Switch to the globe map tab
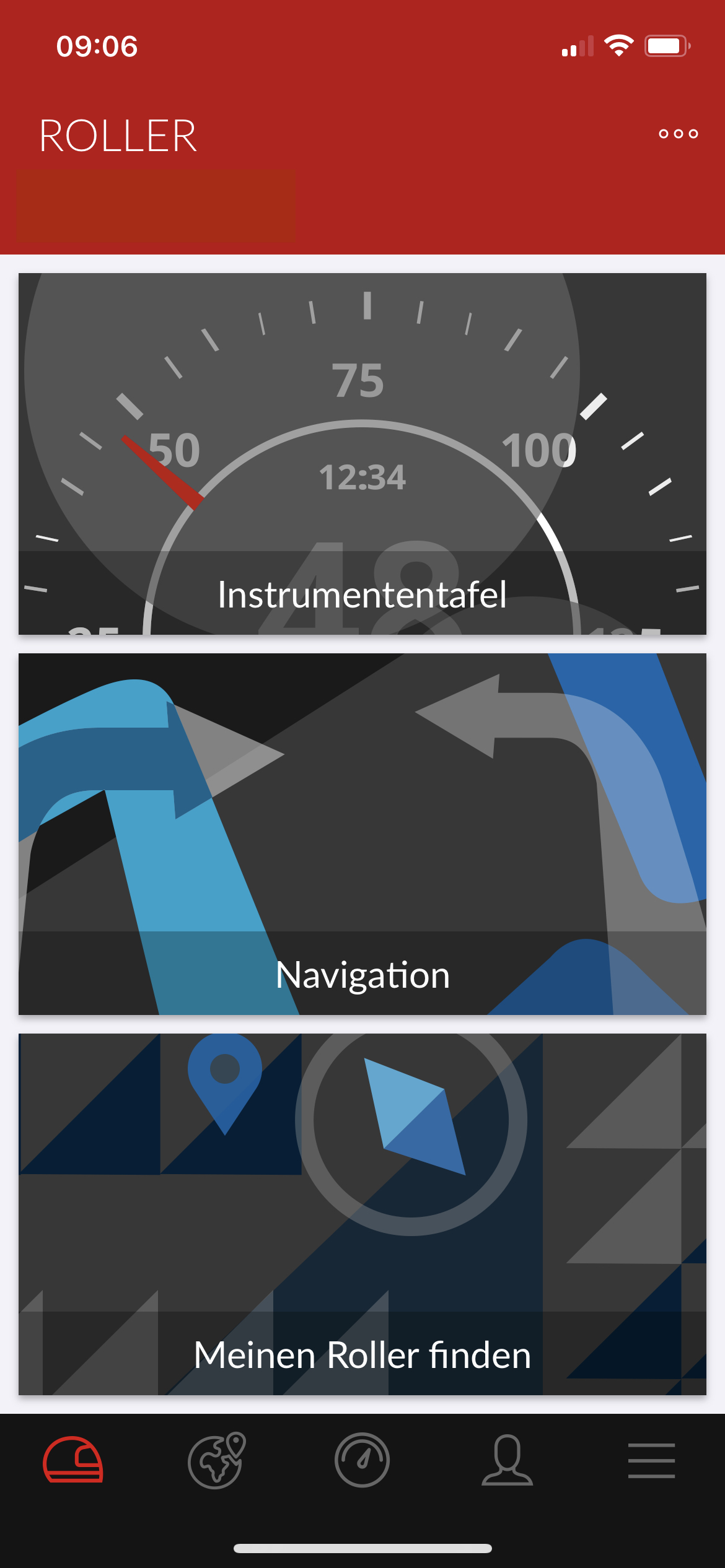Image resolution: width=725 pixels, height=1568 pixels. click(217, 1460)
